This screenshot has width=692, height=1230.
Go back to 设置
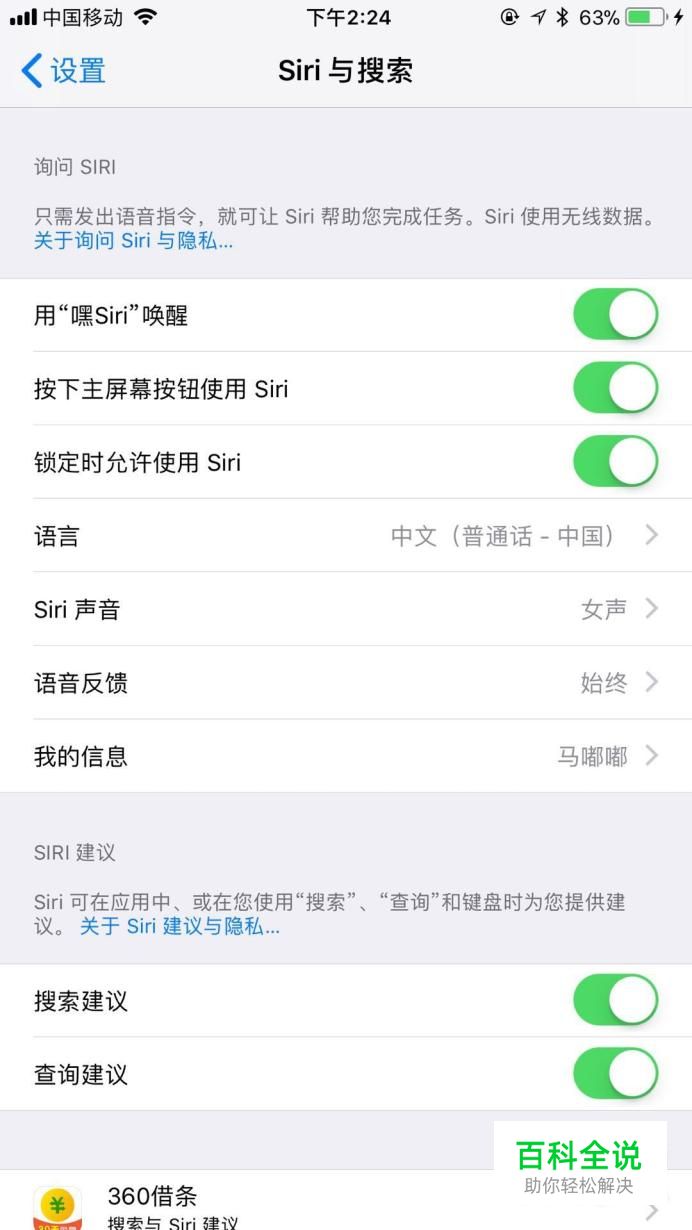pos(62,71)
